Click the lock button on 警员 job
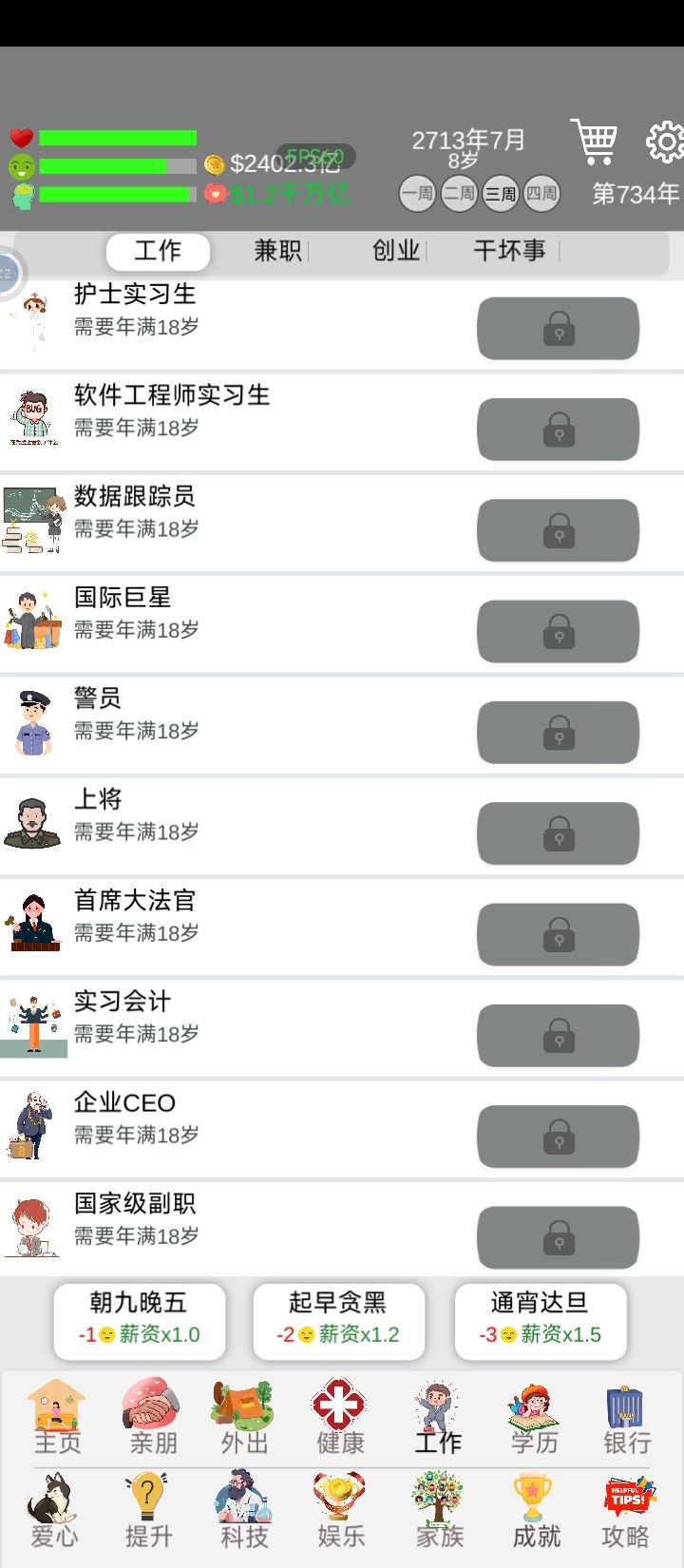The image size is (684, 1568). pyautogui.click(x=558, y=732)
